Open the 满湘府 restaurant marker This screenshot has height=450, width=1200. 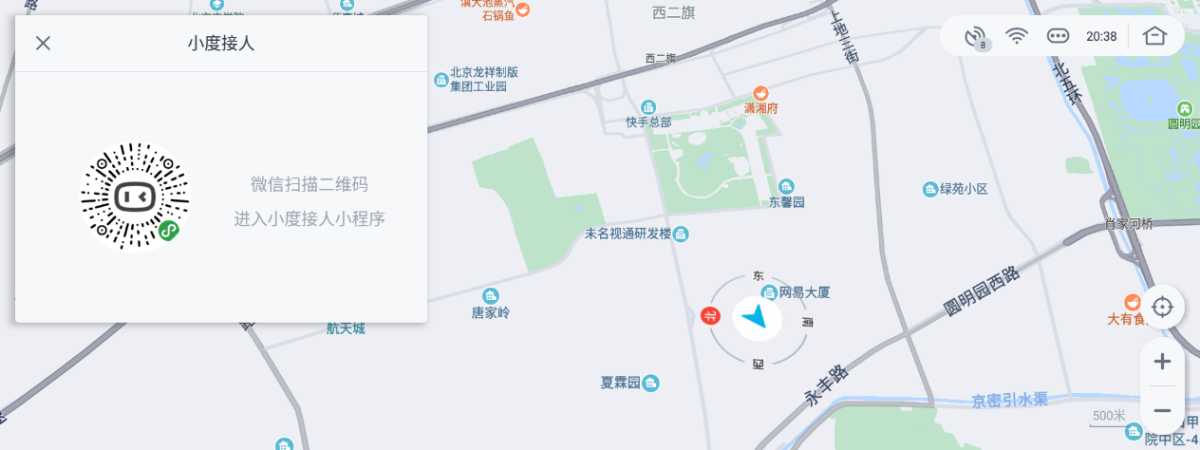coord(761,93)
